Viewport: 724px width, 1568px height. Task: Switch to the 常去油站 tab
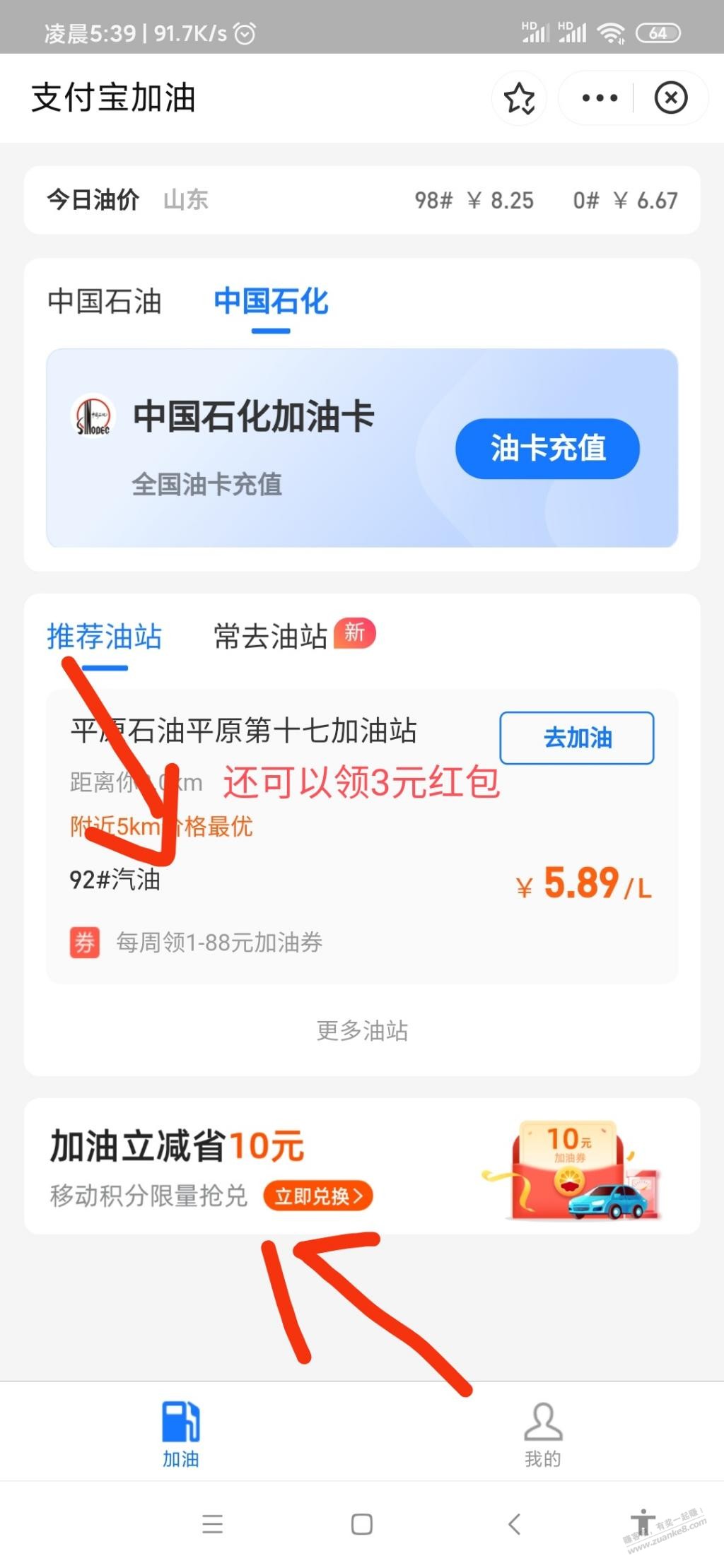point(271,637)
